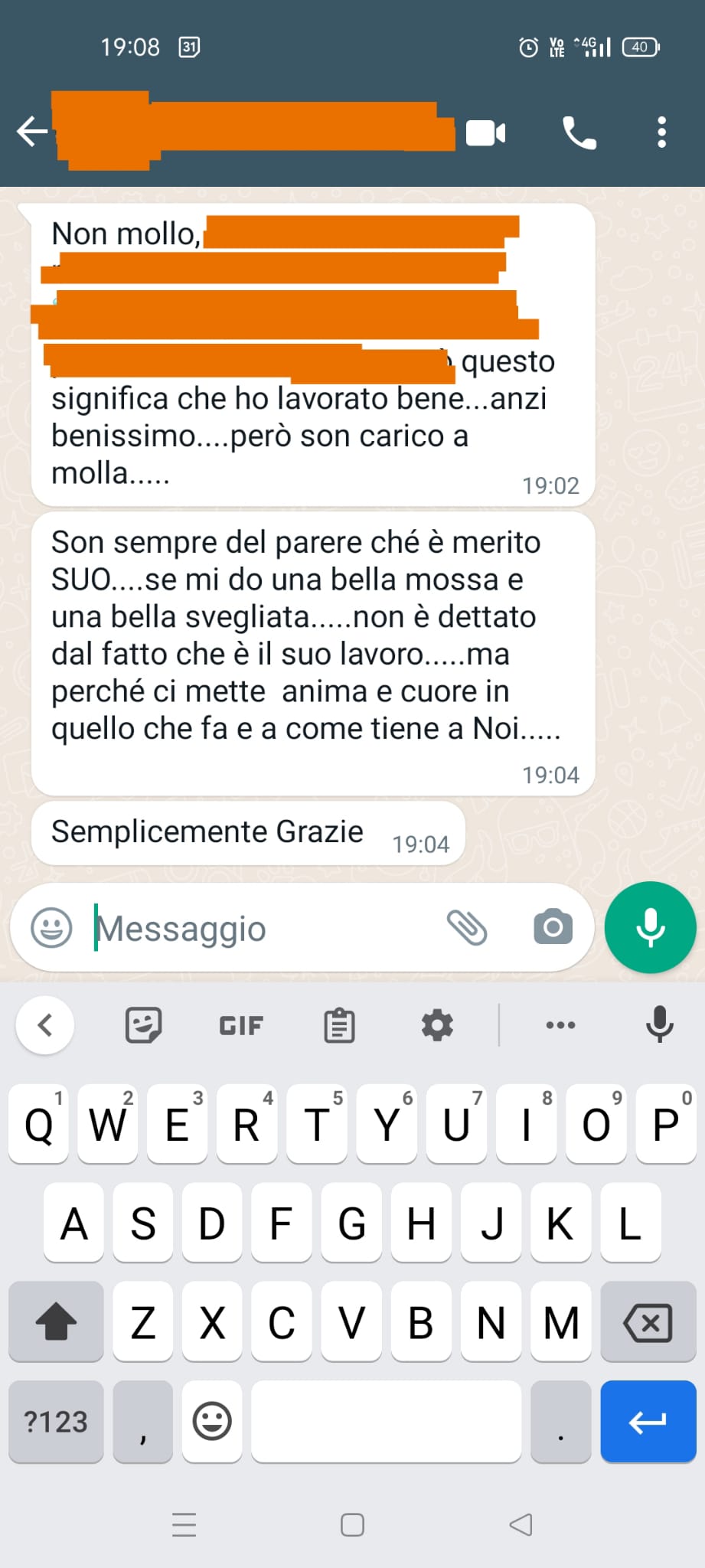Open the keyboard sticker panel
Screen dimensions: 705x1568
143,1024
